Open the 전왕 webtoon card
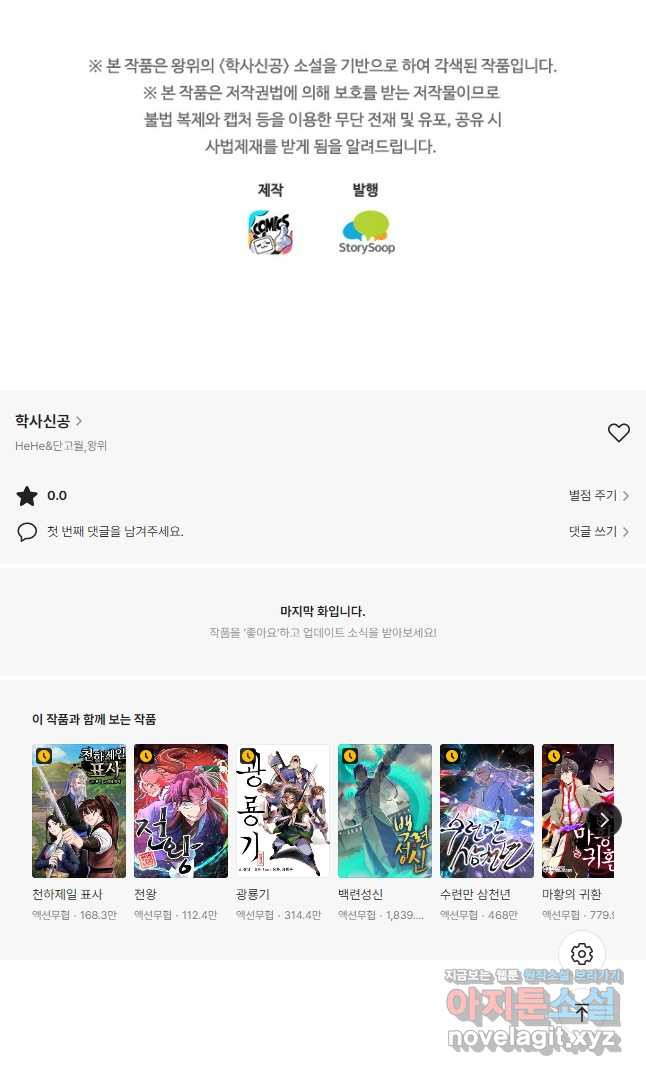 [181, 811]
